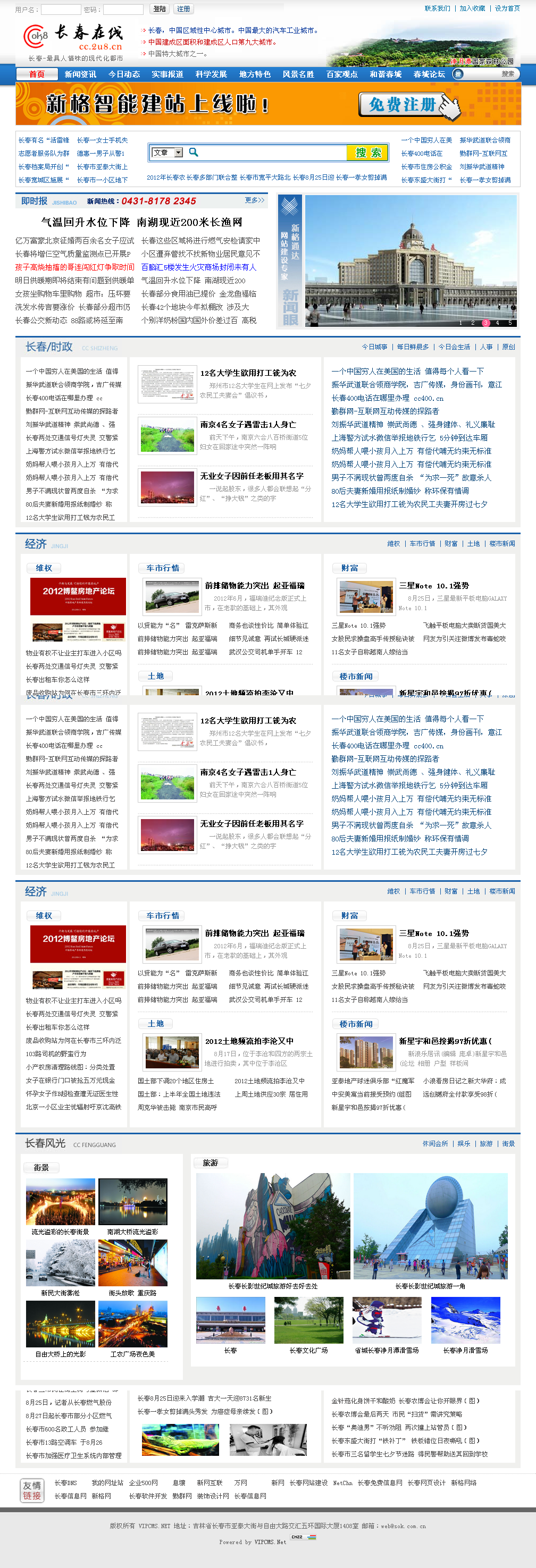Screen dimensions: 536x1568
Task: Open the 今日城事 link in 长春/时政
Action: click(374, 347)
